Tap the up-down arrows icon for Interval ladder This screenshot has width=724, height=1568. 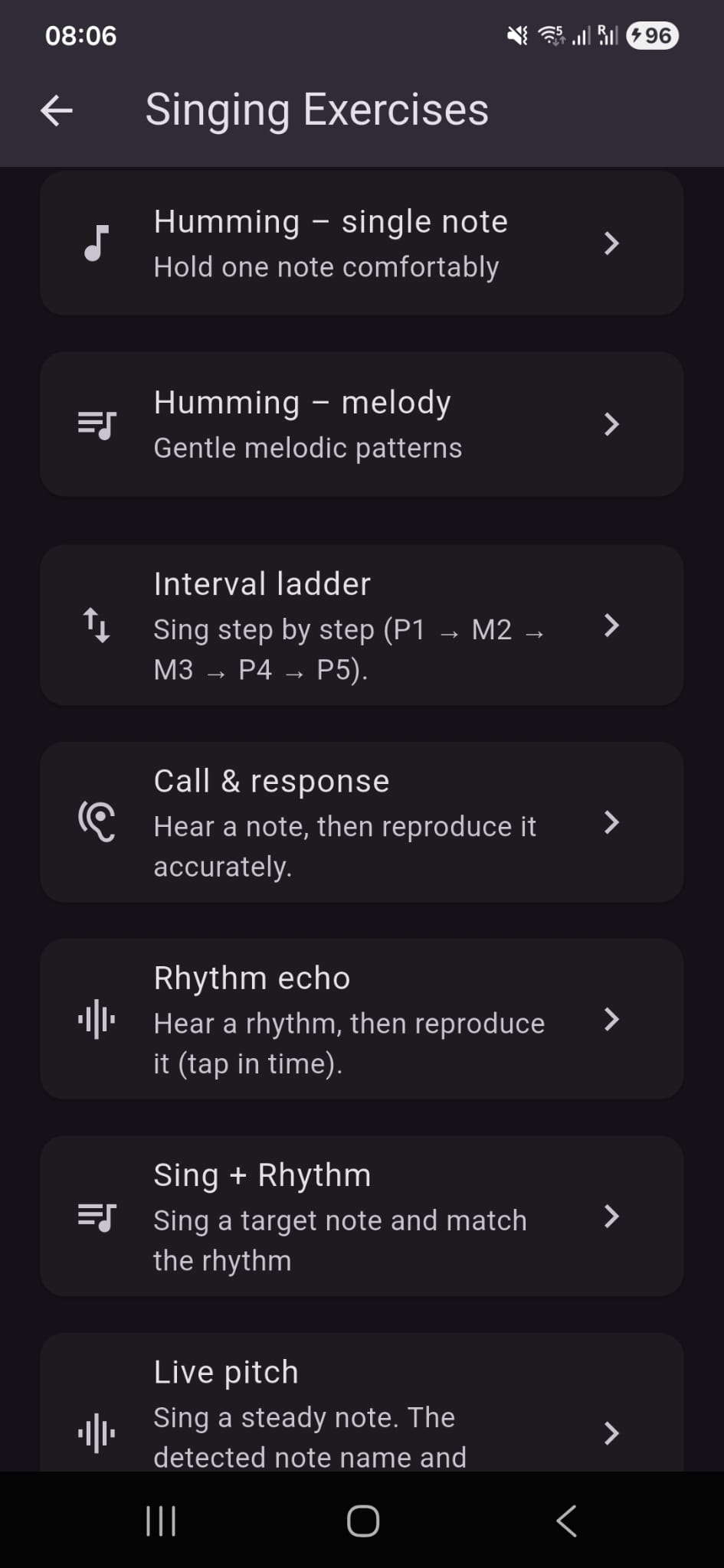[97, 626]
